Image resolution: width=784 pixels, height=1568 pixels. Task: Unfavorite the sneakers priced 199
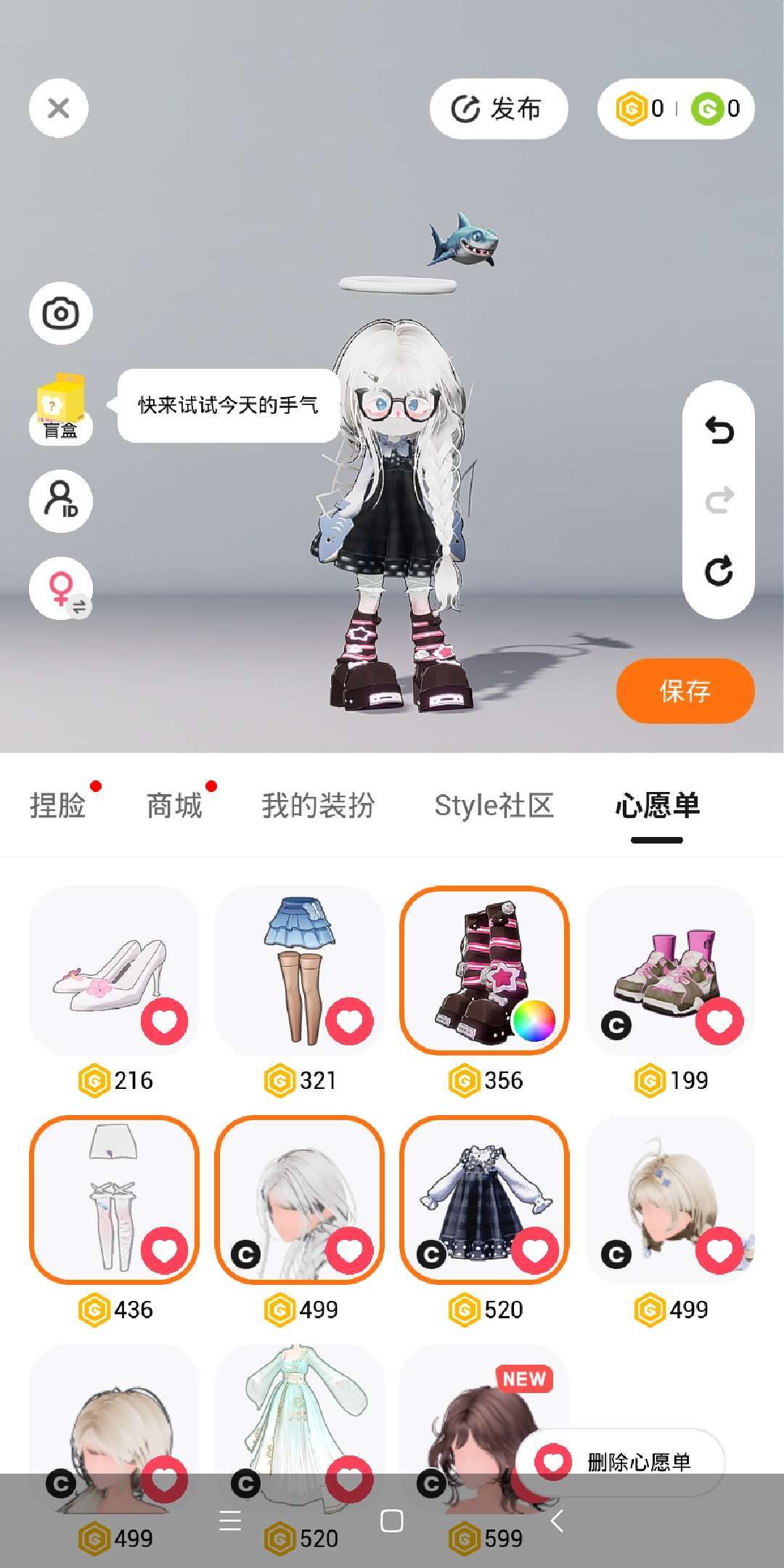point(719,1021)
